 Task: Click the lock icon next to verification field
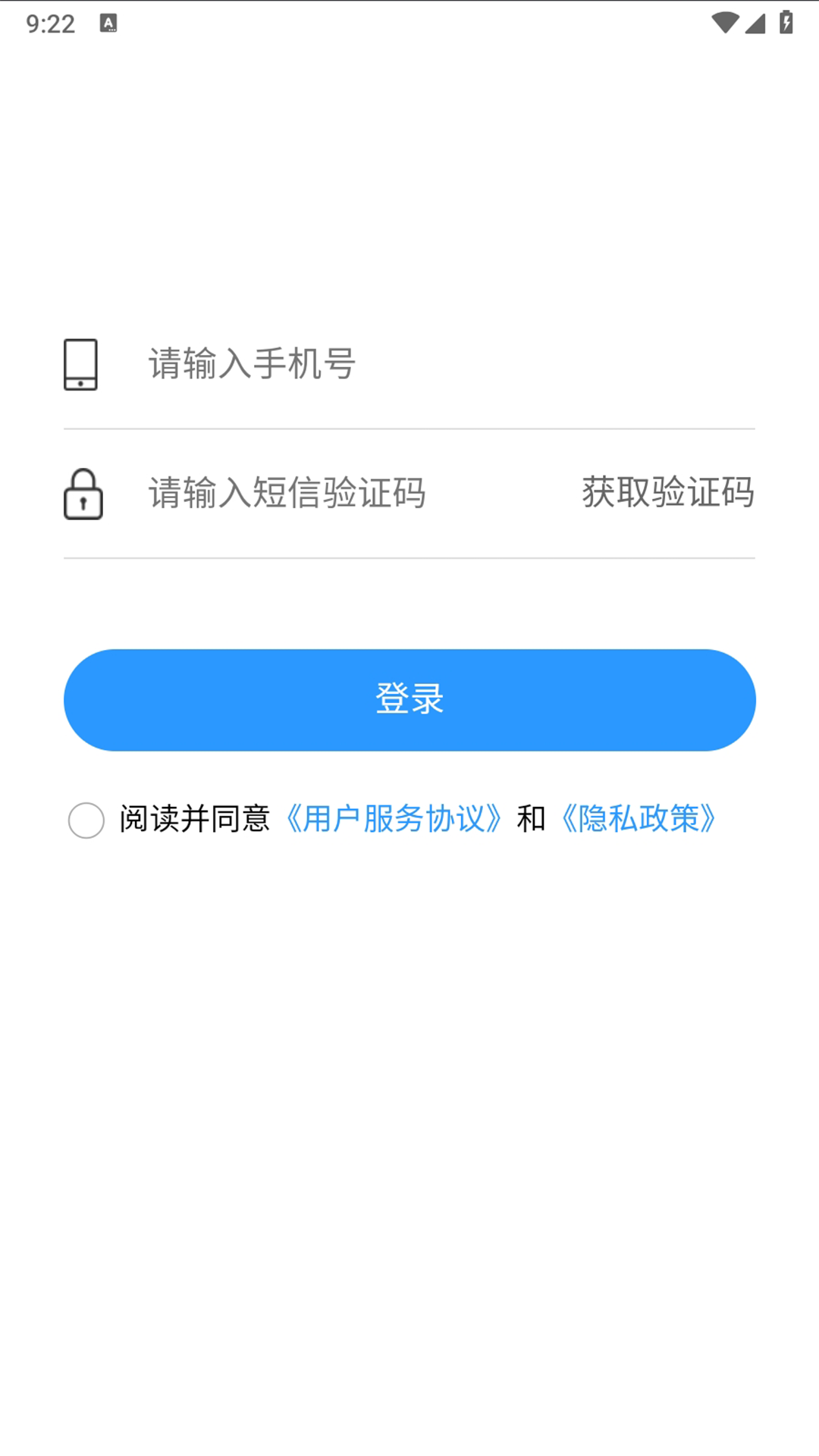pyautogui.click(x=83, y=494)
